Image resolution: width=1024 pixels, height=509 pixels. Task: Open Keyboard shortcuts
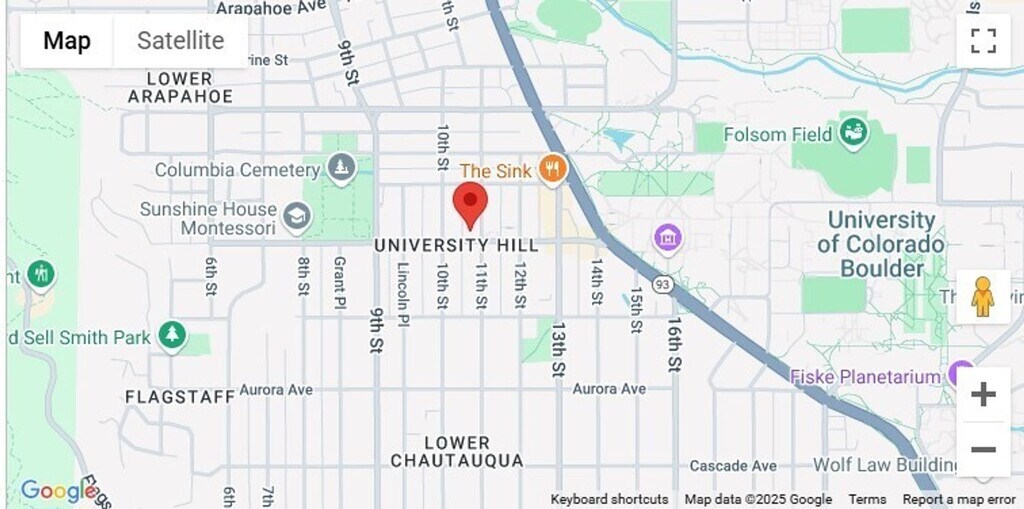(609, 499)
